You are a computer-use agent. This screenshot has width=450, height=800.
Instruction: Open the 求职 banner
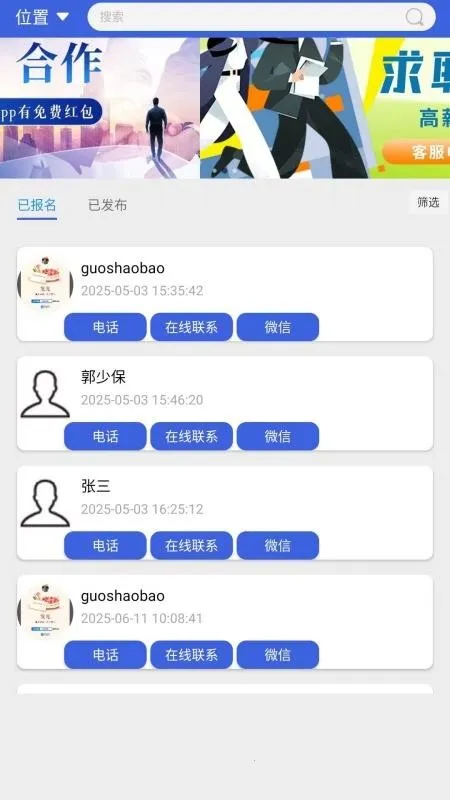pyautogui.click(x=325, y=108)
